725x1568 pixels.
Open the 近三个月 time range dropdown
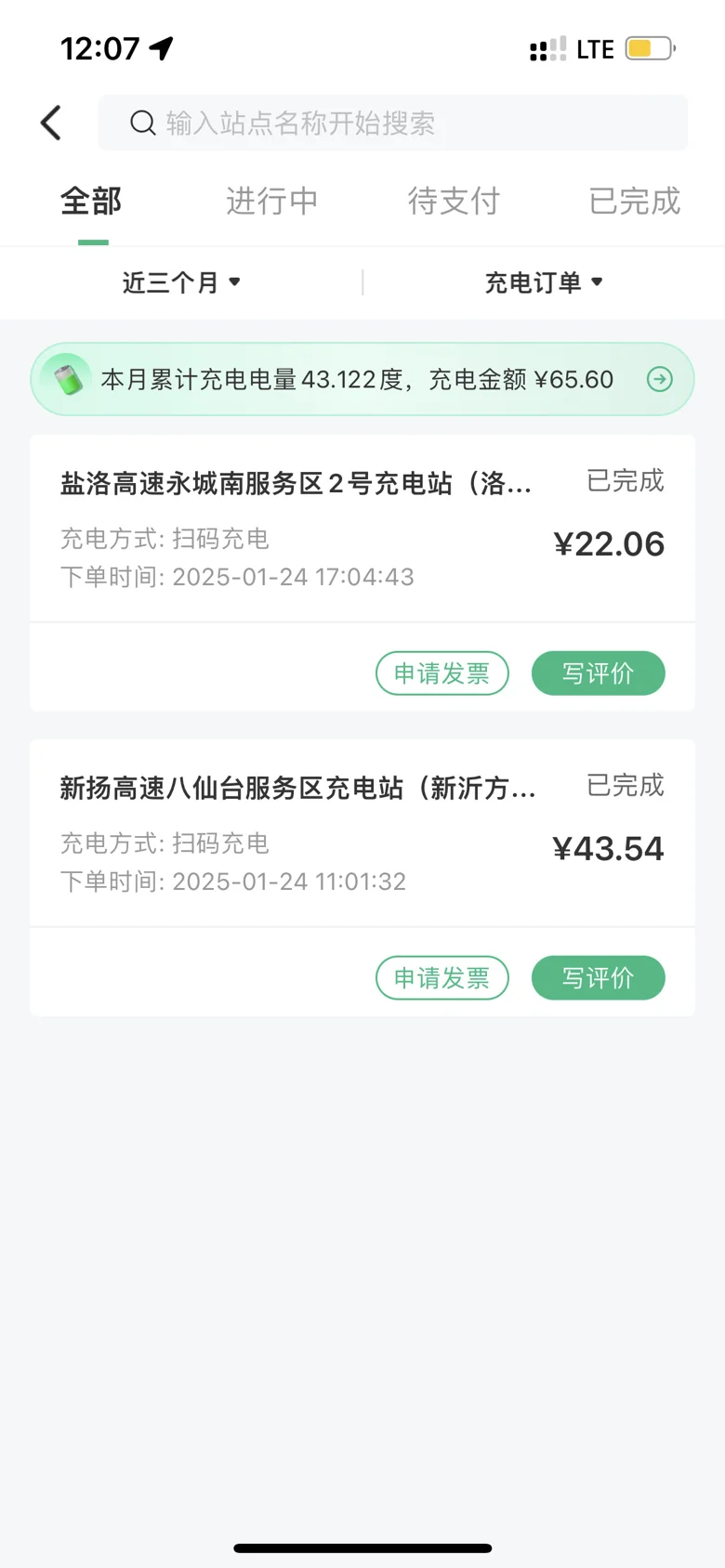point(181,282)
